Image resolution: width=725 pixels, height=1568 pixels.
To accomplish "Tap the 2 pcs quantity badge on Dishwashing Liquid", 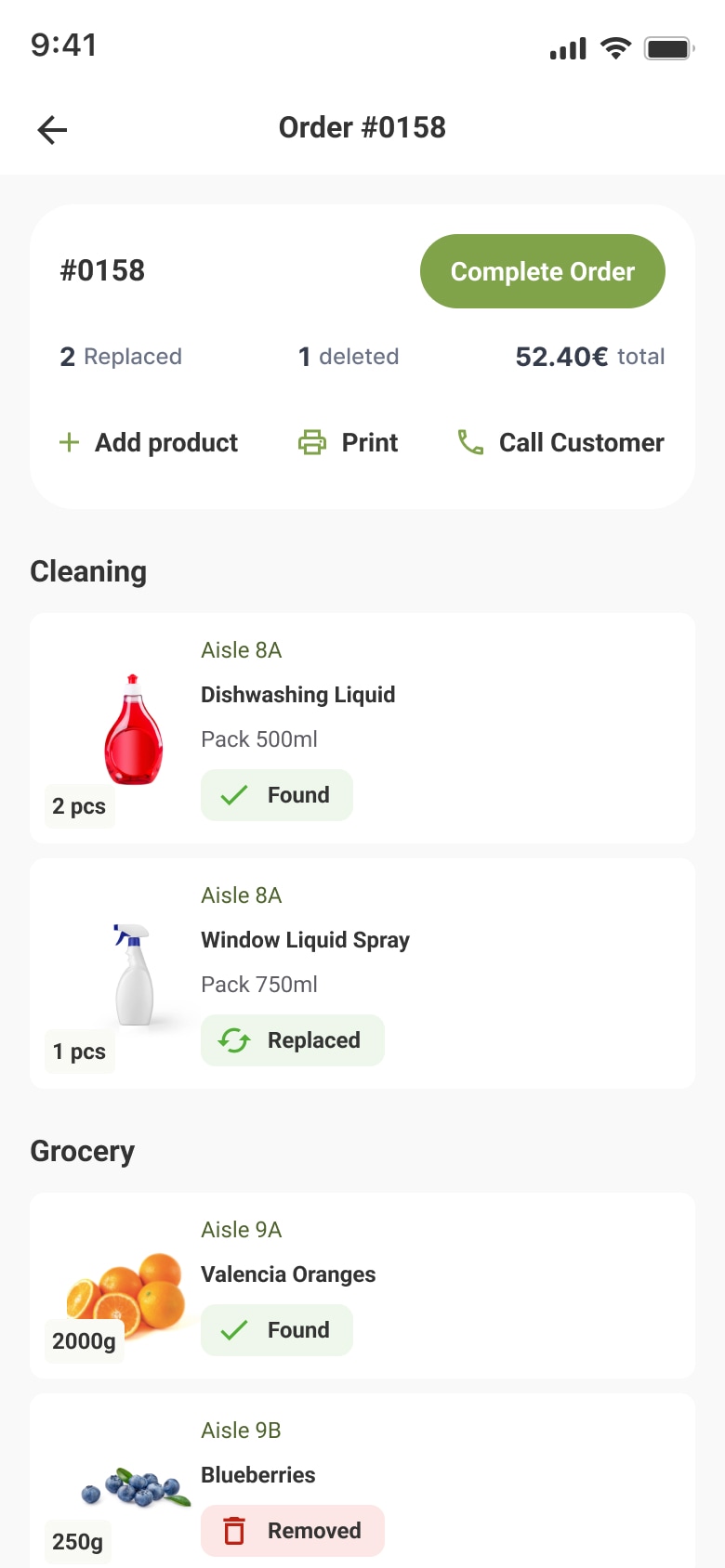I will click(80, 806).
